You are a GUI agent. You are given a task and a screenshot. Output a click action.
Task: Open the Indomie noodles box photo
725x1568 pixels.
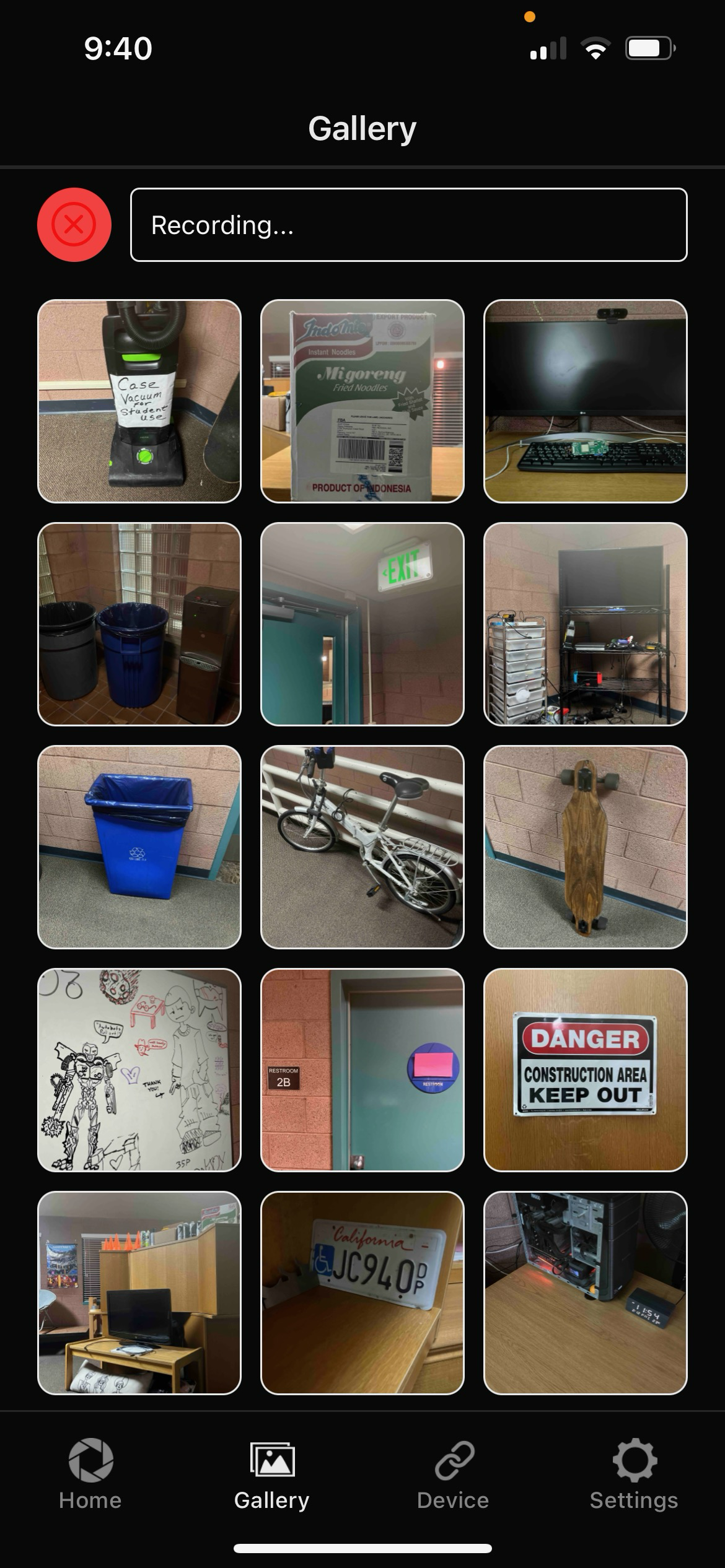coord(362,401)
